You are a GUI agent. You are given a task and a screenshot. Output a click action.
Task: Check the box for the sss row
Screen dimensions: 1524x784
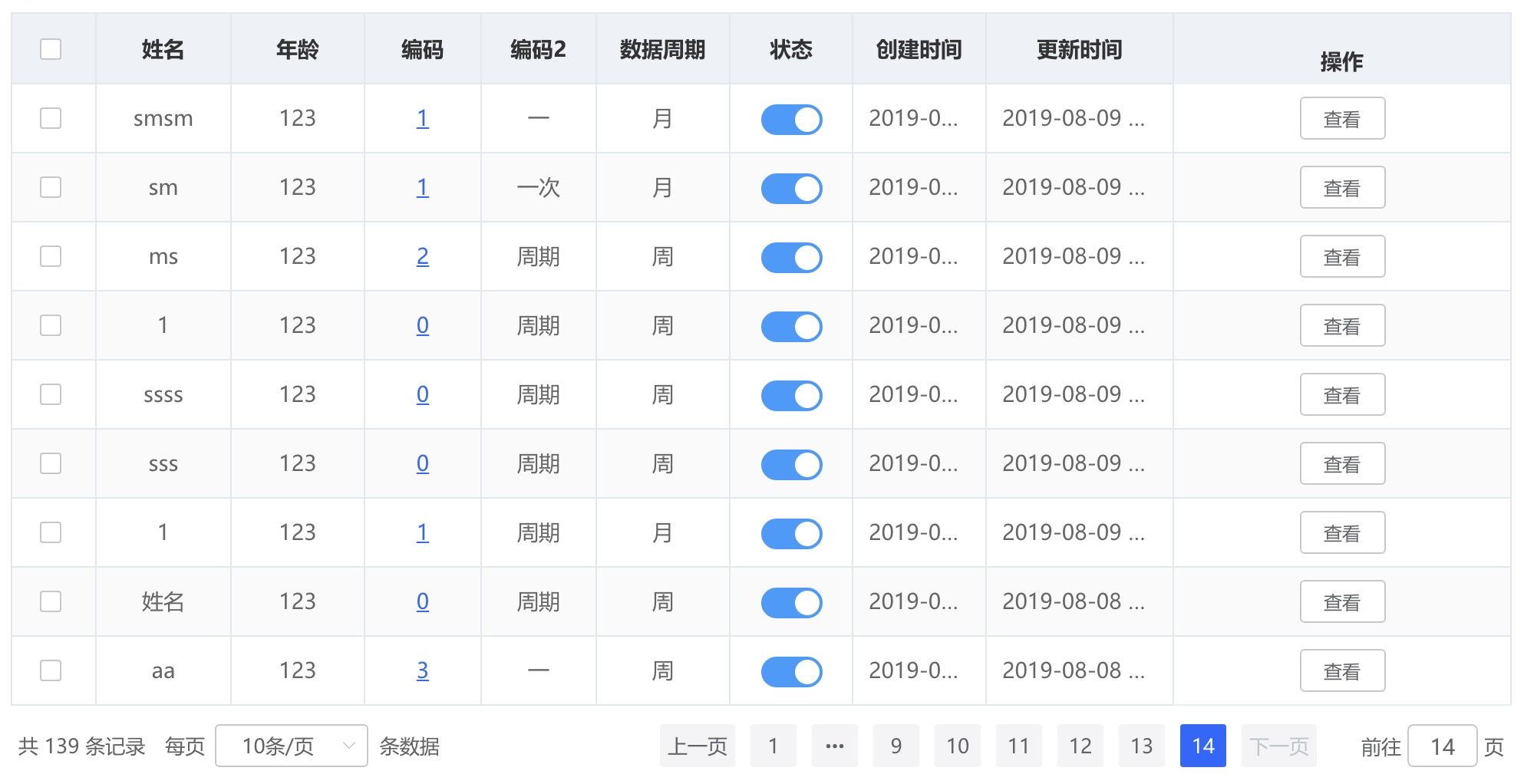tap(51, 463)
